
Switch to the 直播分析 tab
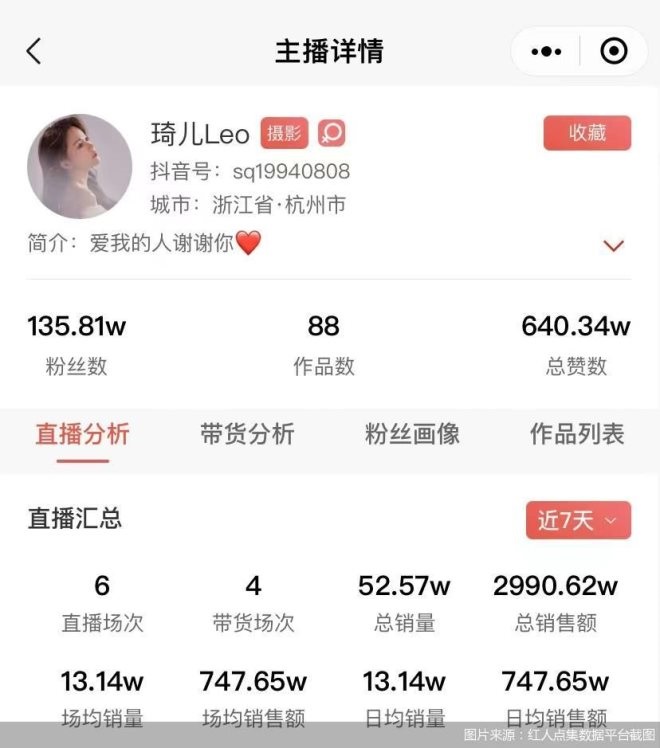click(82, 434)
